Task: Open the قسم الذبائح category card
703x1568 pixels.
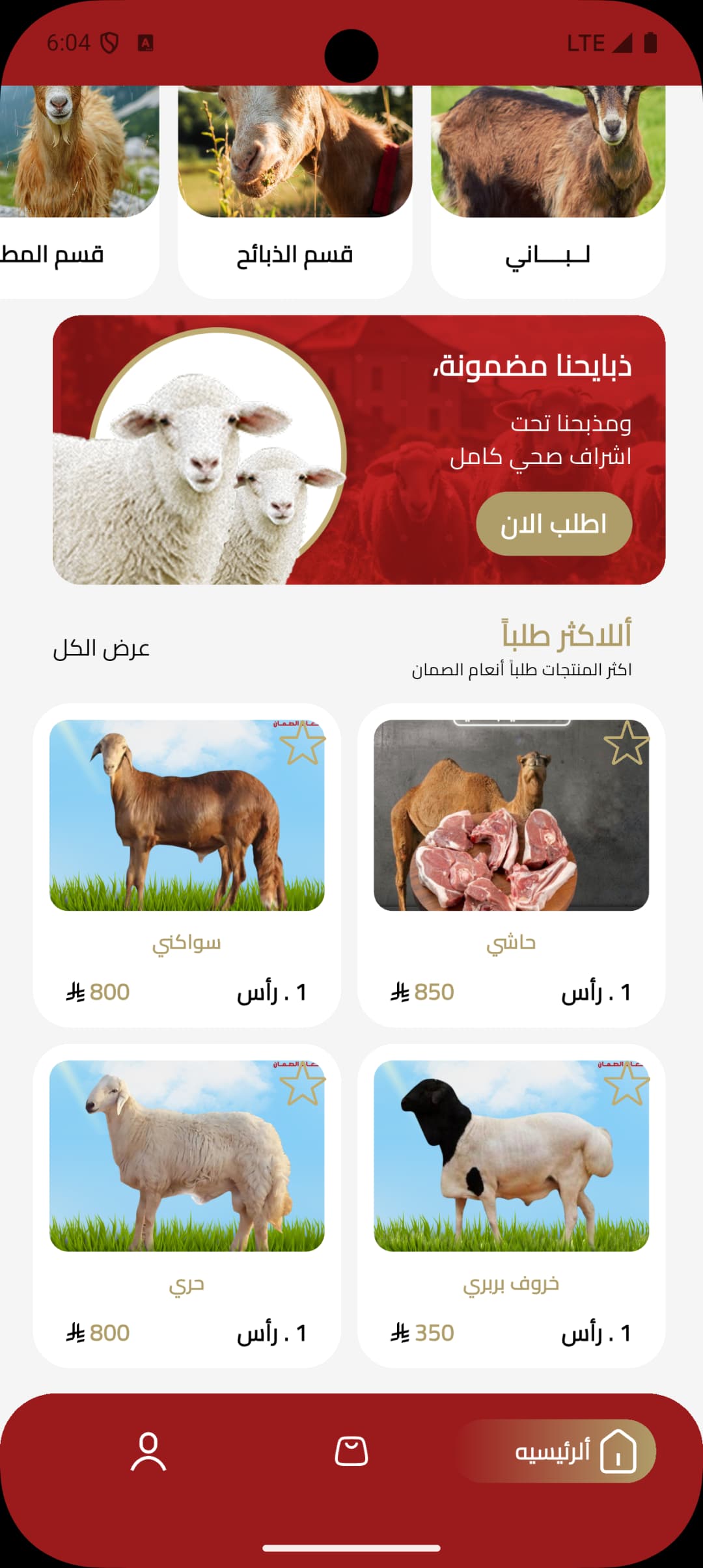Action: tap(295, 192)
